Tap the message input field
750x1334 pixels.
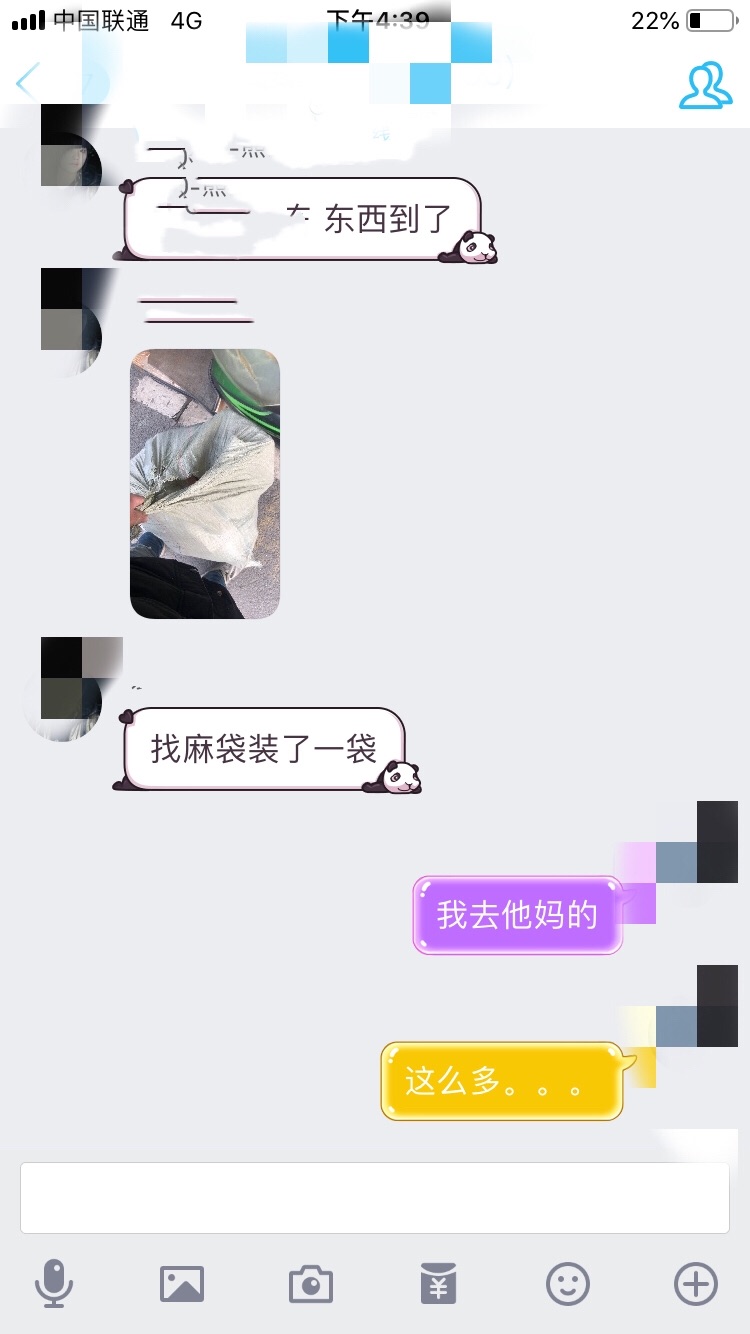pyautogui.click(x=375, y=1198)
